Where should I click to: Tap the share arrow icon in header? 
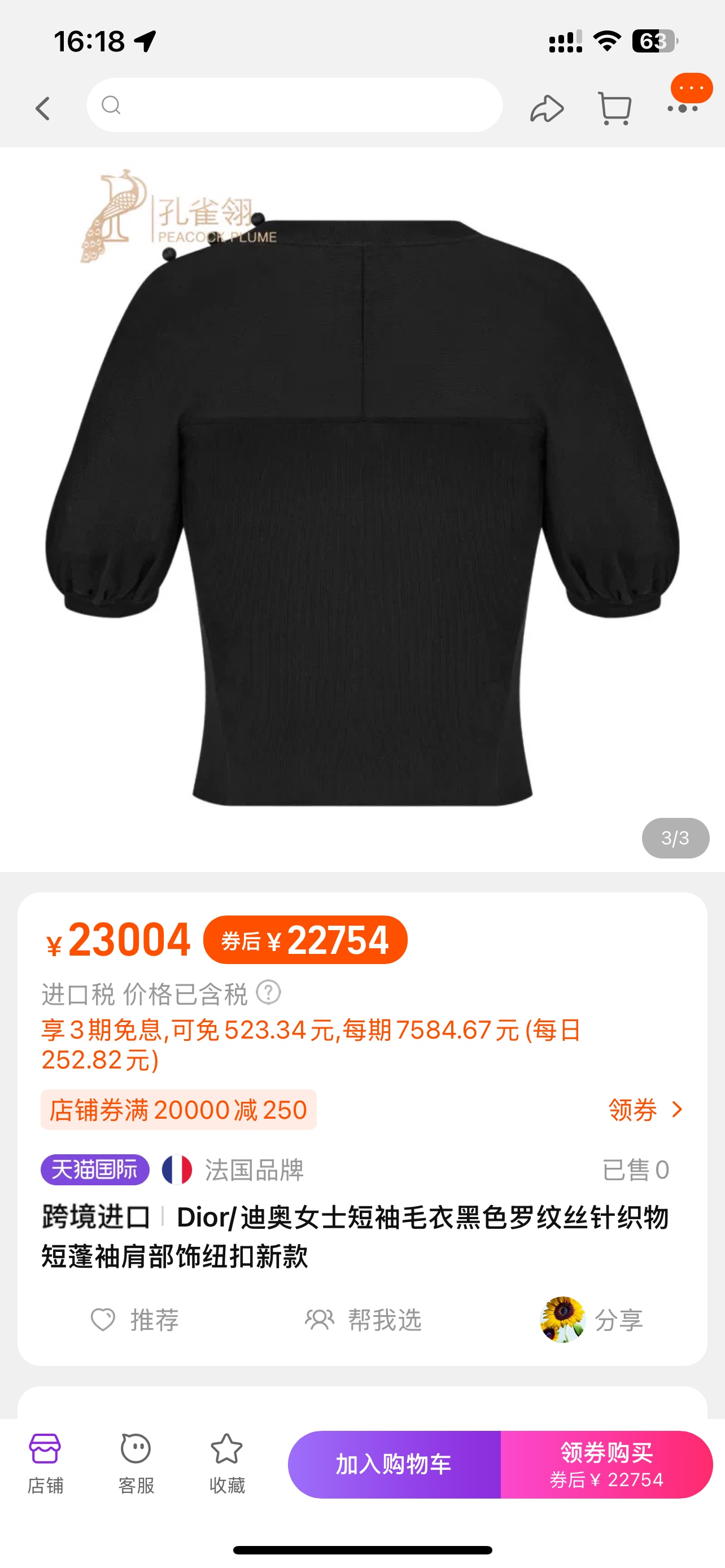pos(546,108)
